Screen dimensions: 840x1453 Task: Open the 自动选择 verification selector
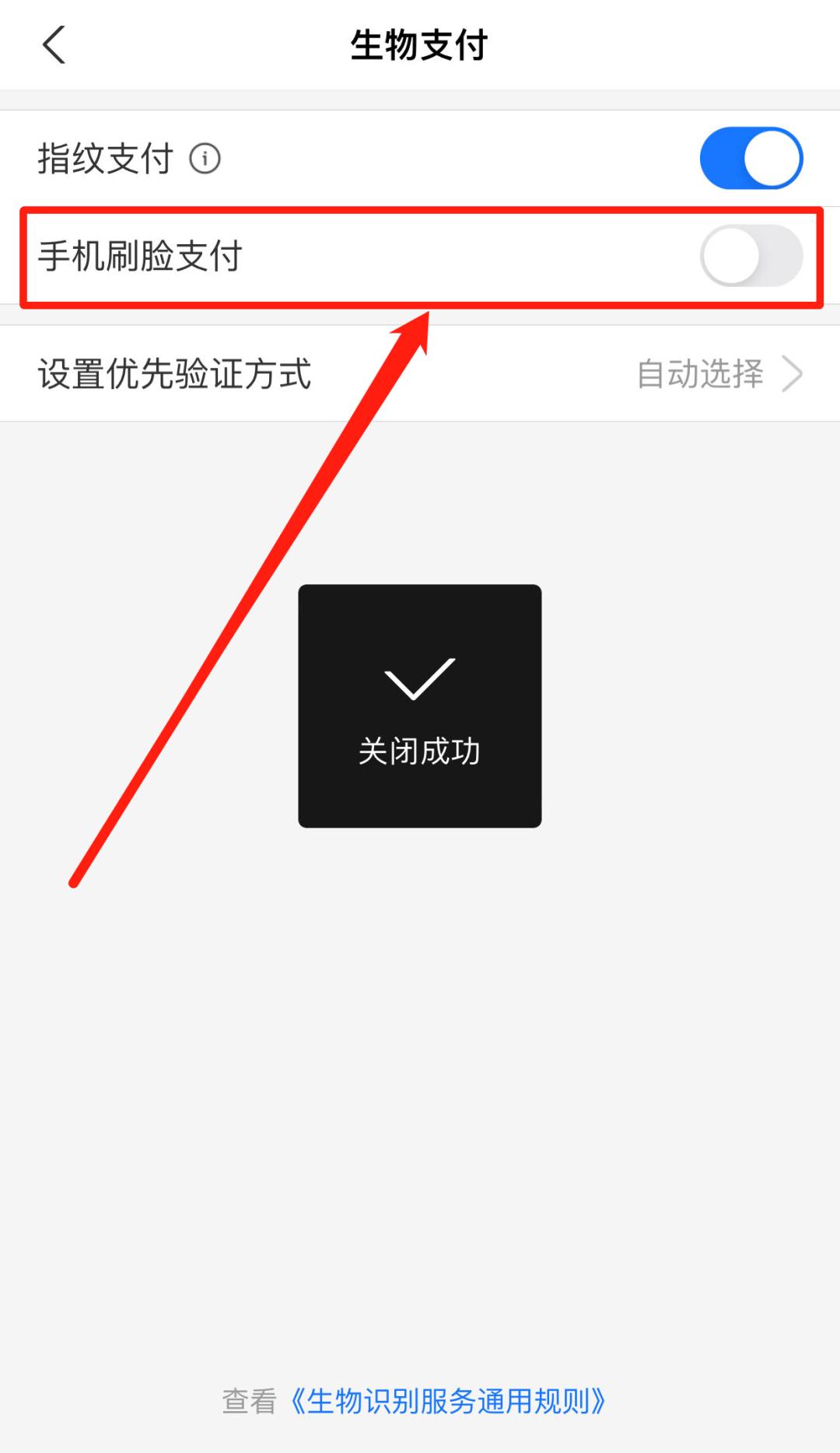pyautogui.click(x=700, y=373)
